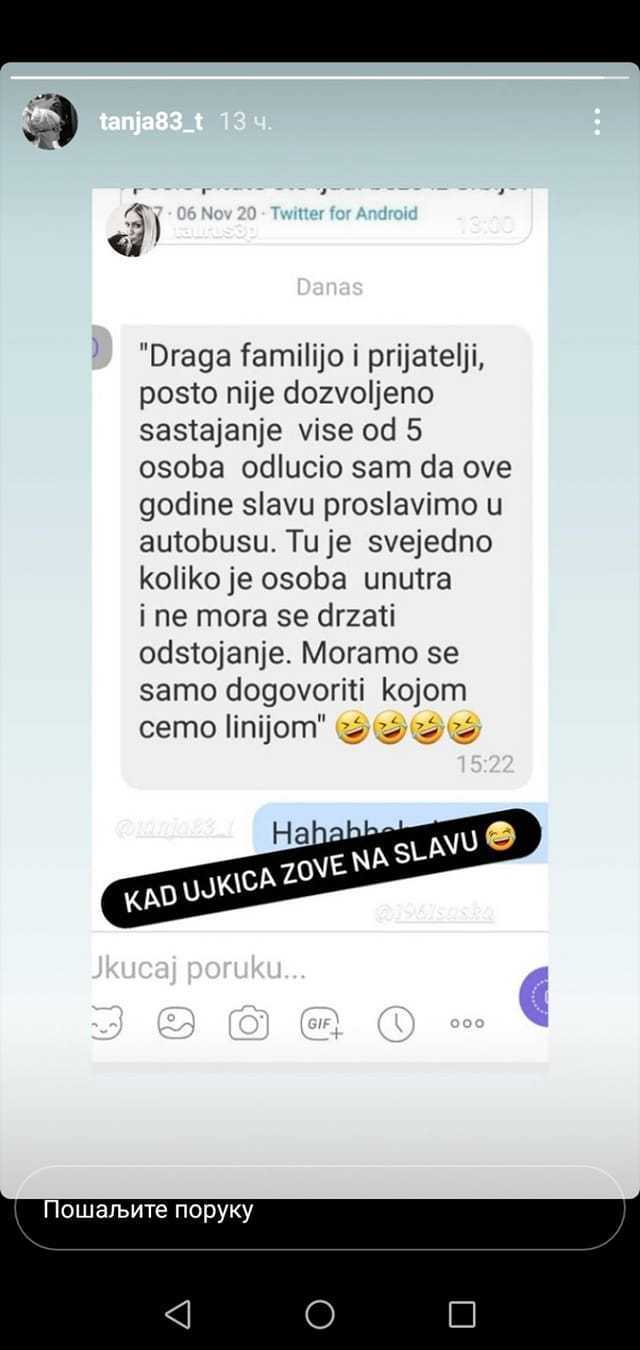Open the story overflow menu
Image resolution: width=640 pixels, height=1350 pixels.
click(597, 122)
